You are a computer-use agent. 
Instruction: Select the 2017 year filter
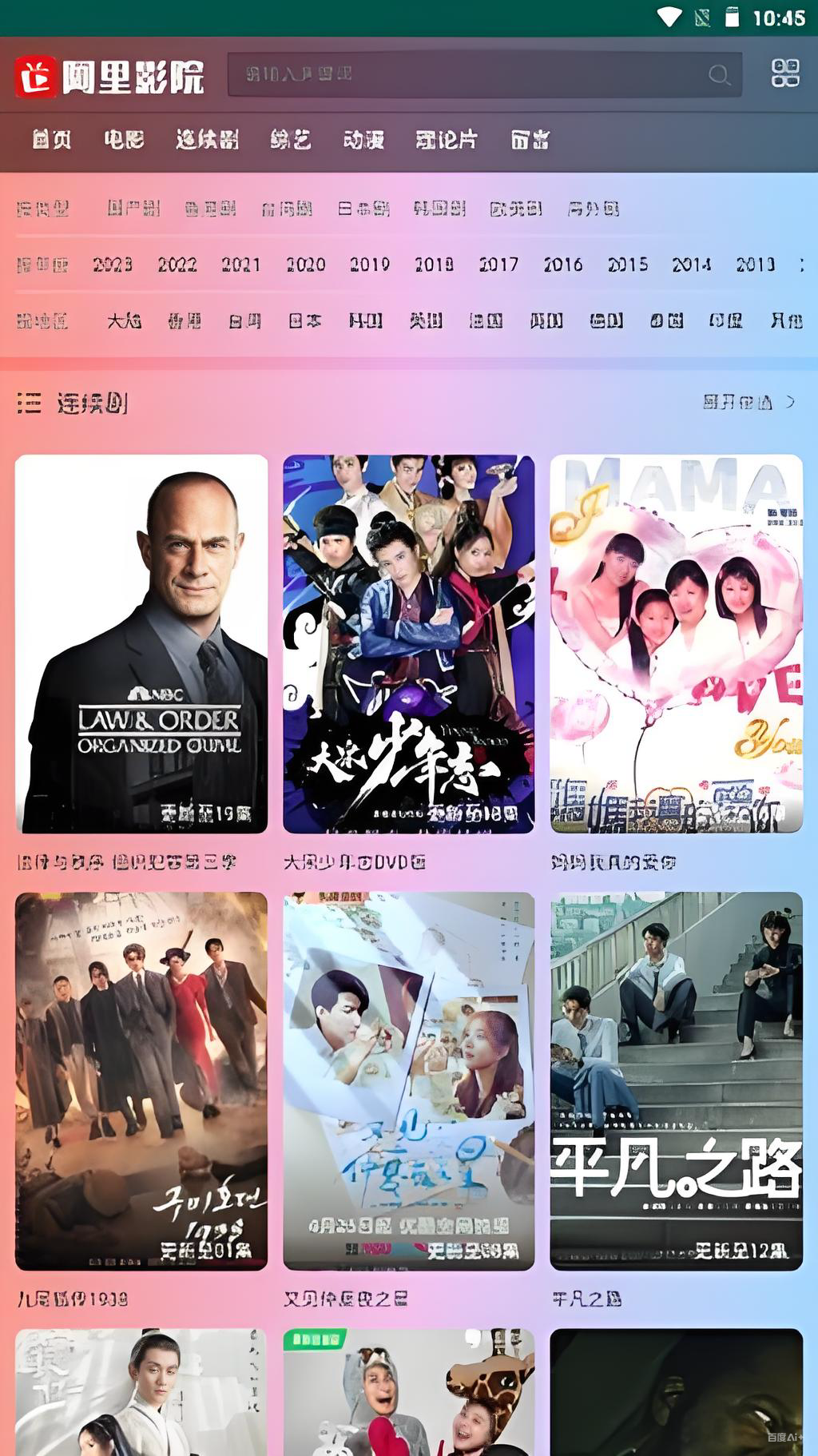[498, 265]
